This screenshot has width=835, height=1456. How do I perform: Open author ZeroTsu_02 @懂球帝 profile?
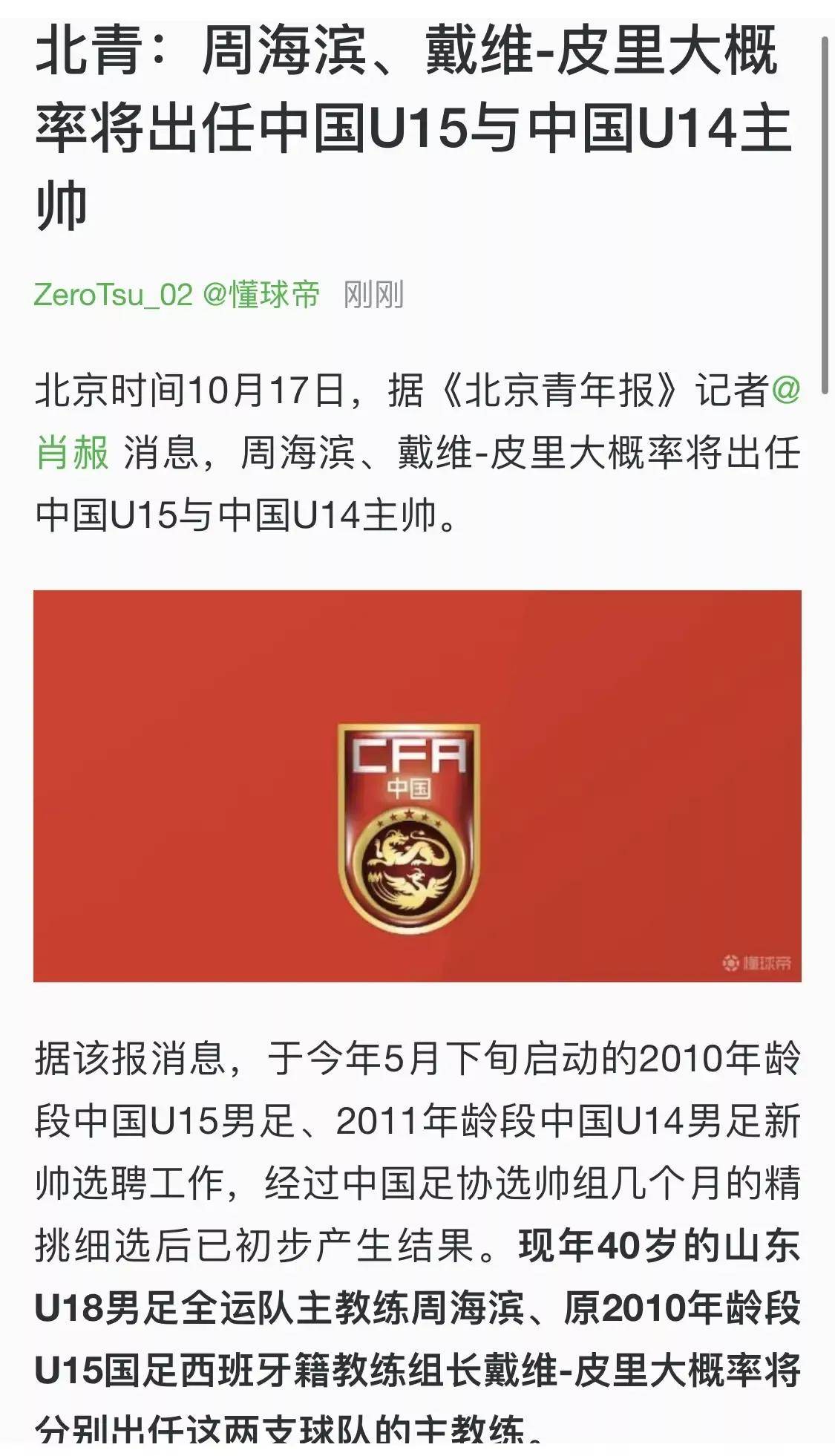pos(177,295)
